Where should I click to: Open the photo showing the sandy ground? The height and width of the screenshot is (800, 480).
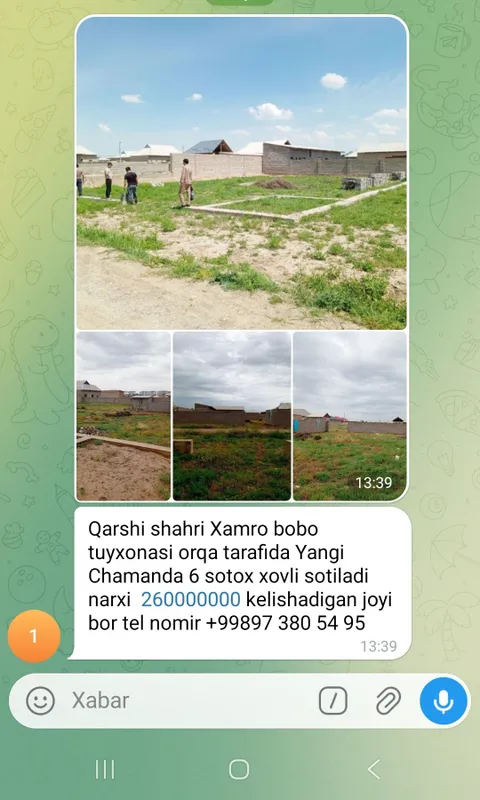[x=123, y=416]
